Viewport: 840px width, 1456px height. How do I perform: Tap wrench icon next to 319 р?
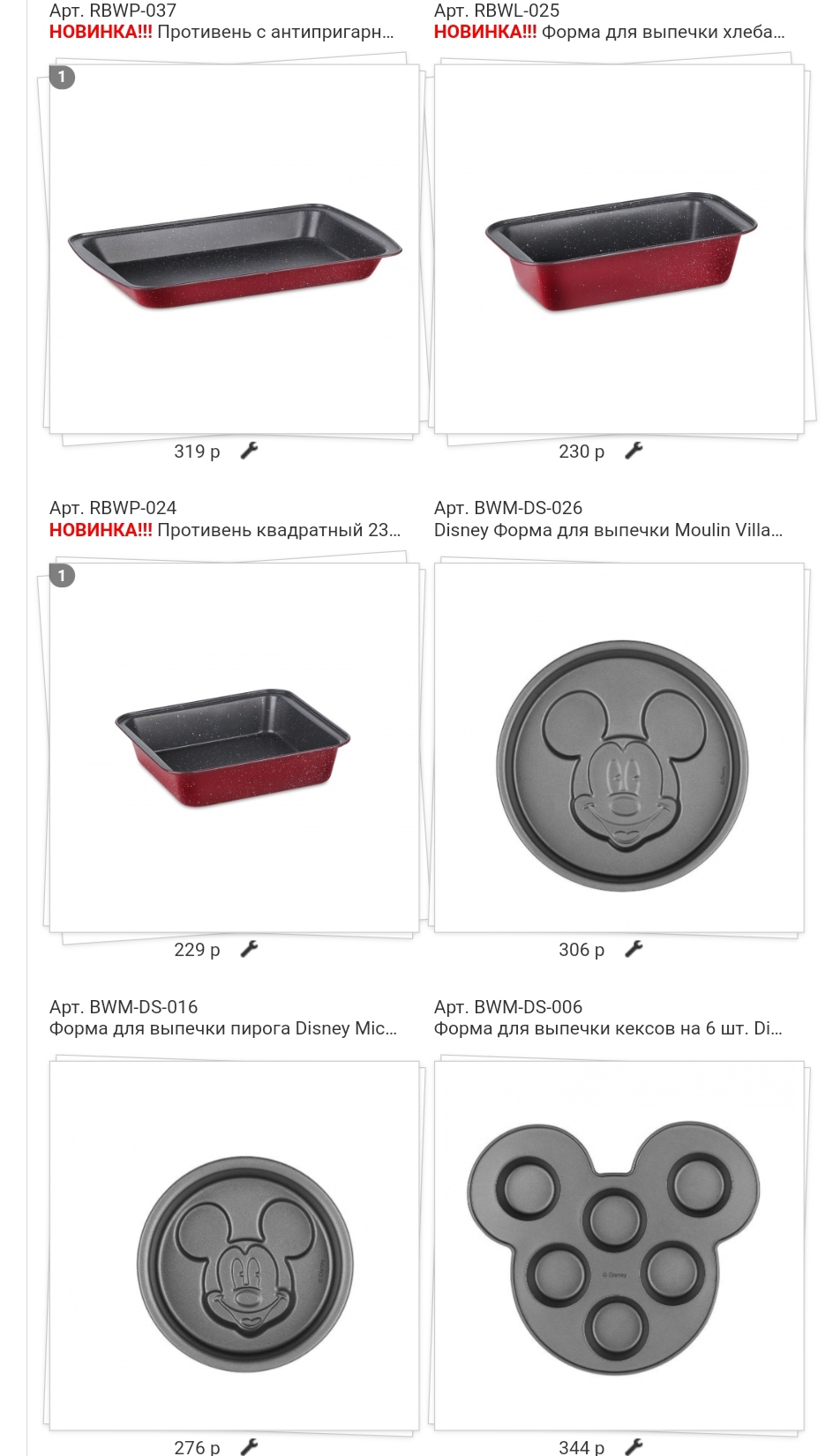pyautogui.click(x=250, y=451)
